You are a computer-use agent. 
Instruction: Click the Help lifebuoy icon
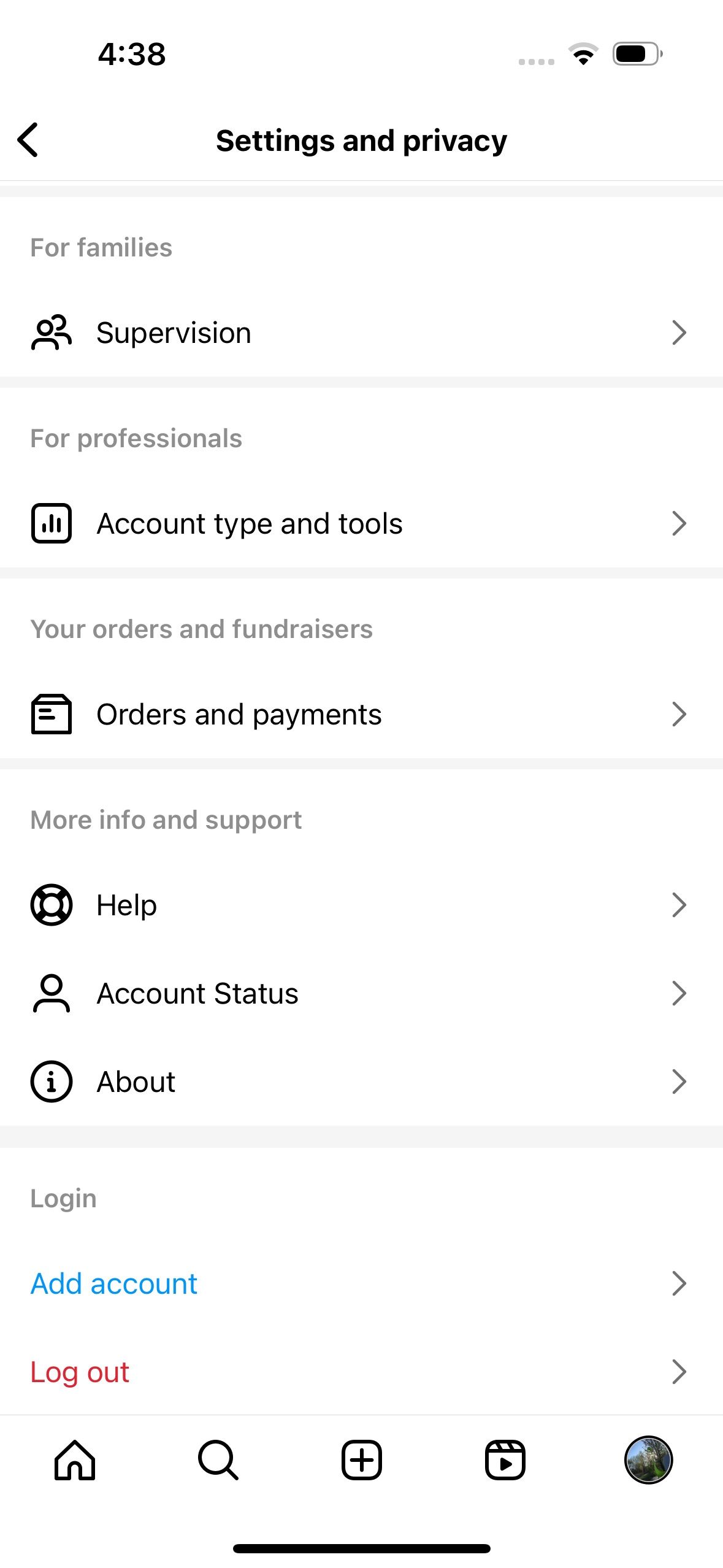point(52,904)
